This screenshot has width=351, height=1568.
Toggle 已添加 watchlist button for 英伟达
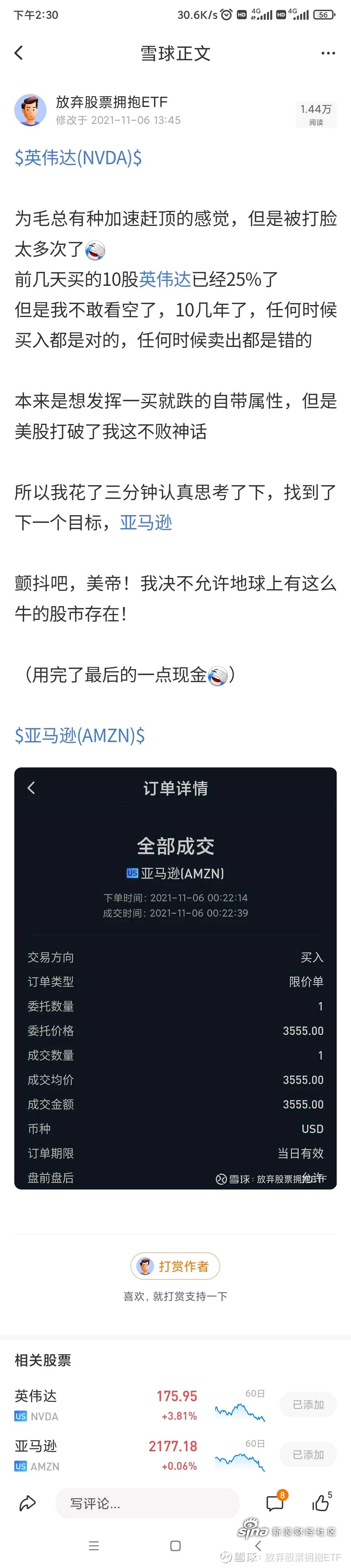[308, 1404]
